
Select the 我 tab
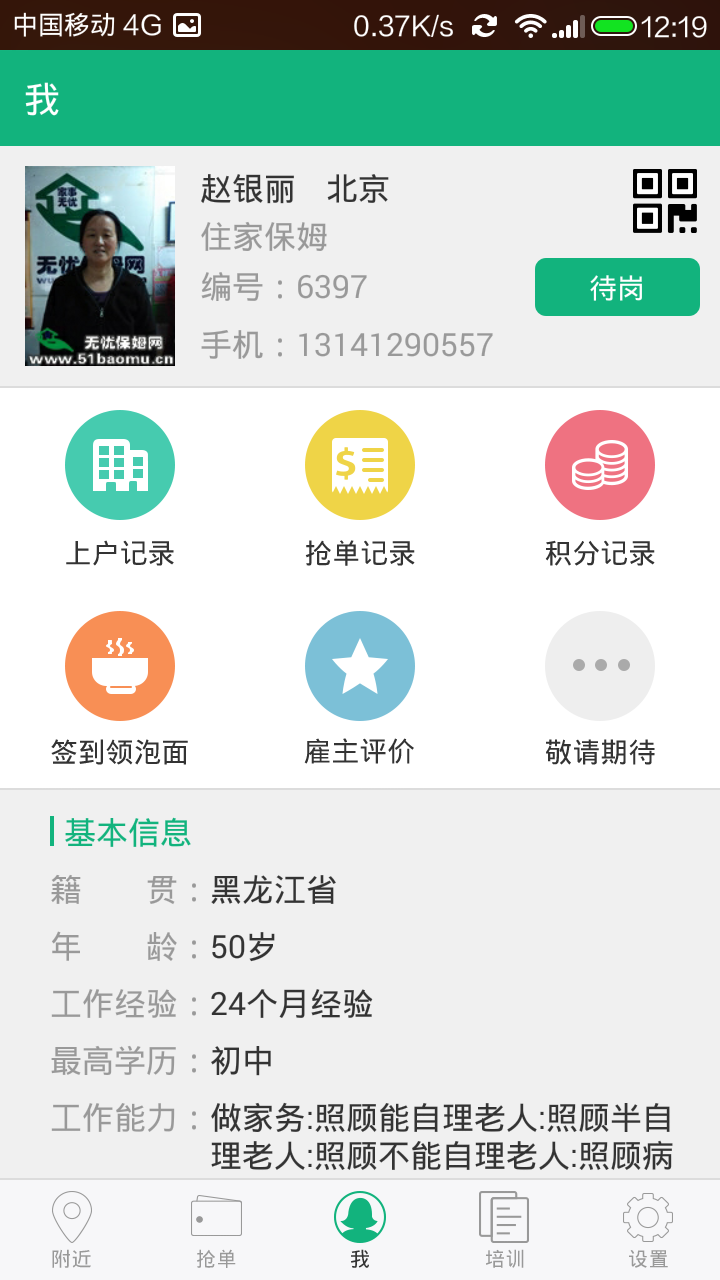[360, 1230]
